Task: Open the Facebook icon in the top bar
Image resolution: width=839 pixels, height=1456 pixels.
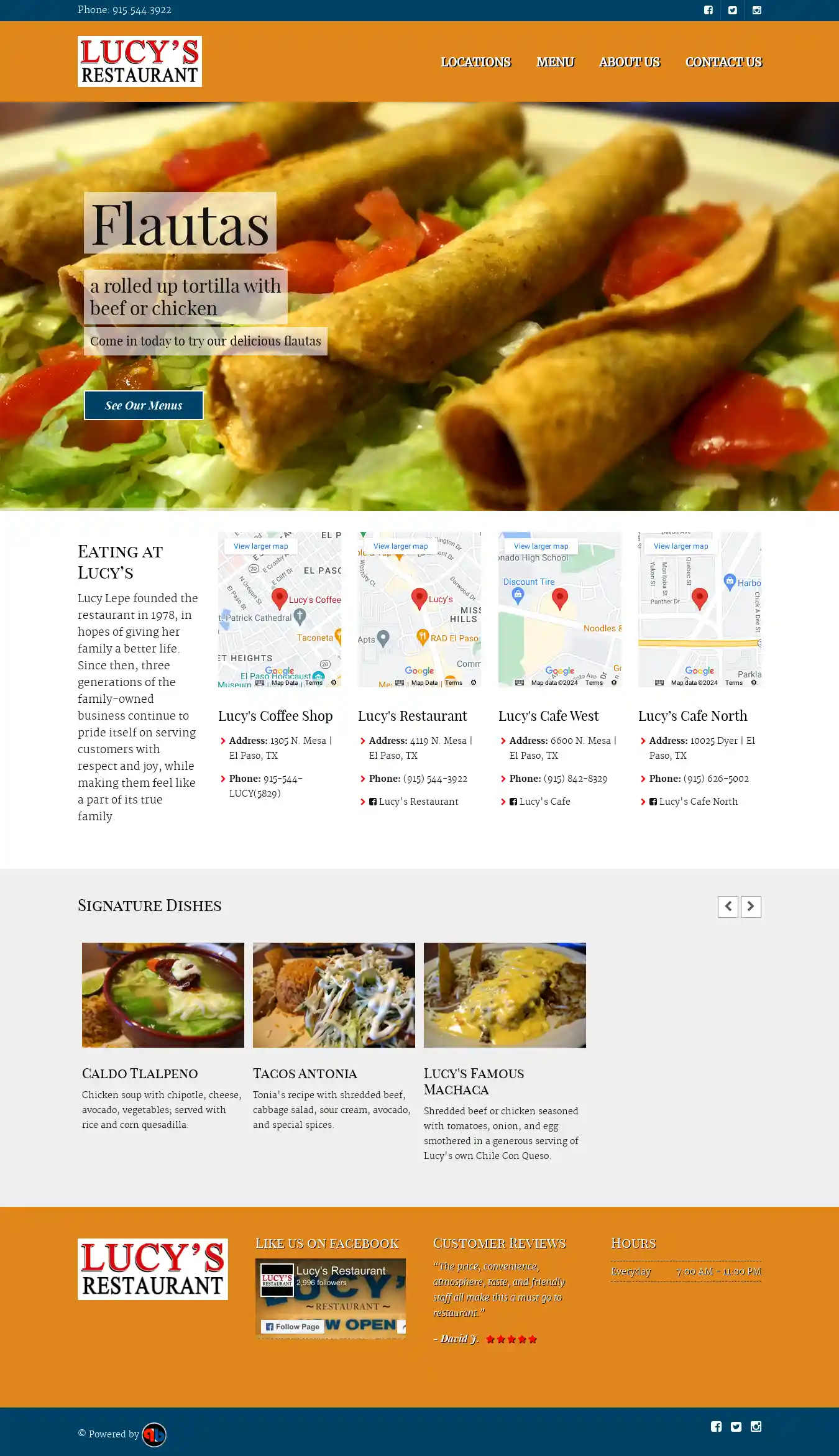Action: click(708, 10)
